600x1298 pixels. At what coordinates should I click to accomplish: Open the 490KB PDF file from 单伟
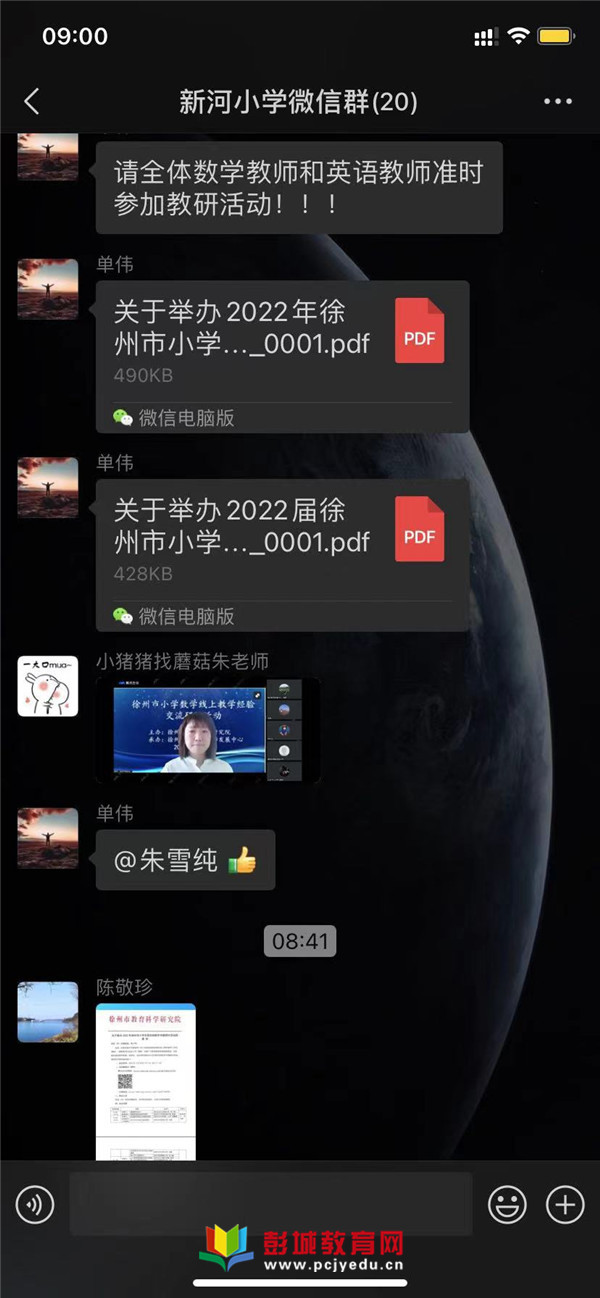point(282,355)
